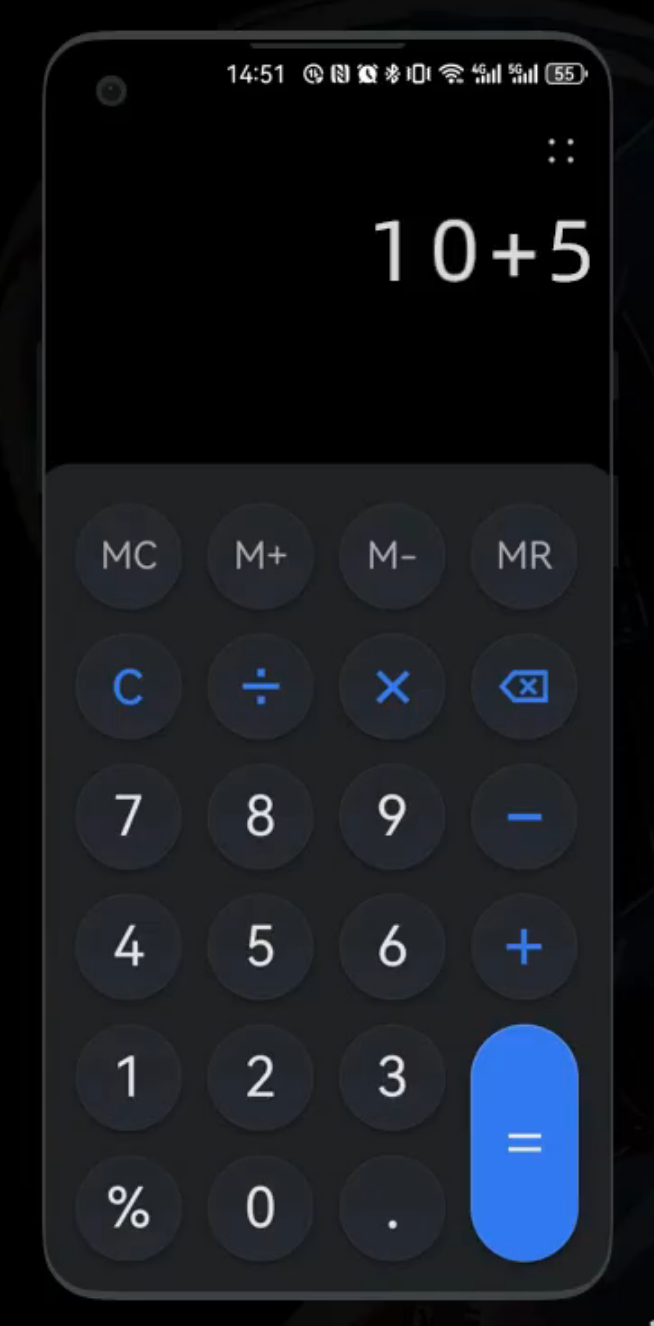This screenshot has width=654, height=1326.
Task: Open the four-dot options menu
Action: (561, 151)
